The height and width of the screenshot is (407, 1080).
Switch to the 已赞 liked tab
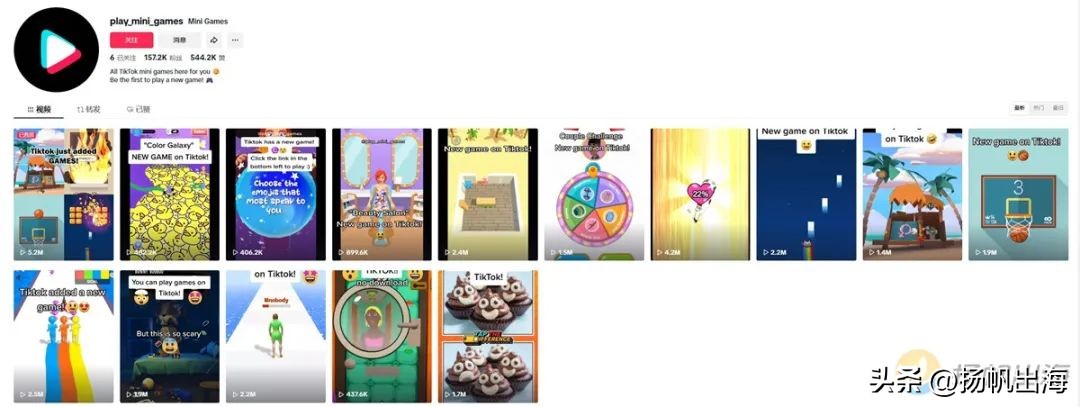click(138, 108)
